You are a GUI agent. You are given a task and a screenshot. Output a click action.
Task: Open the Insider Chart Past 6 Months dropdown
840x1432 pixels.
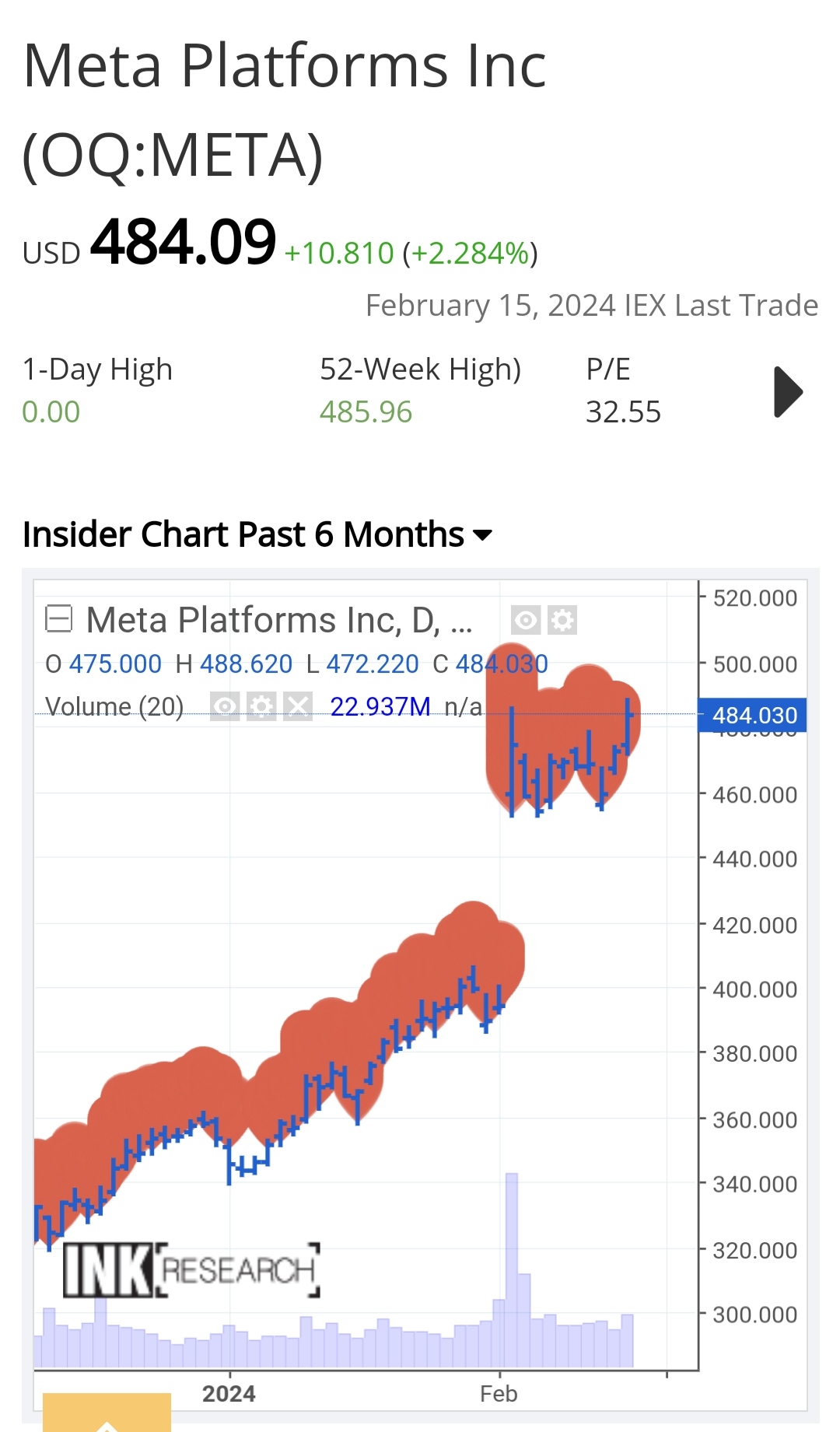pyautogui.click(x=482, y=535)
